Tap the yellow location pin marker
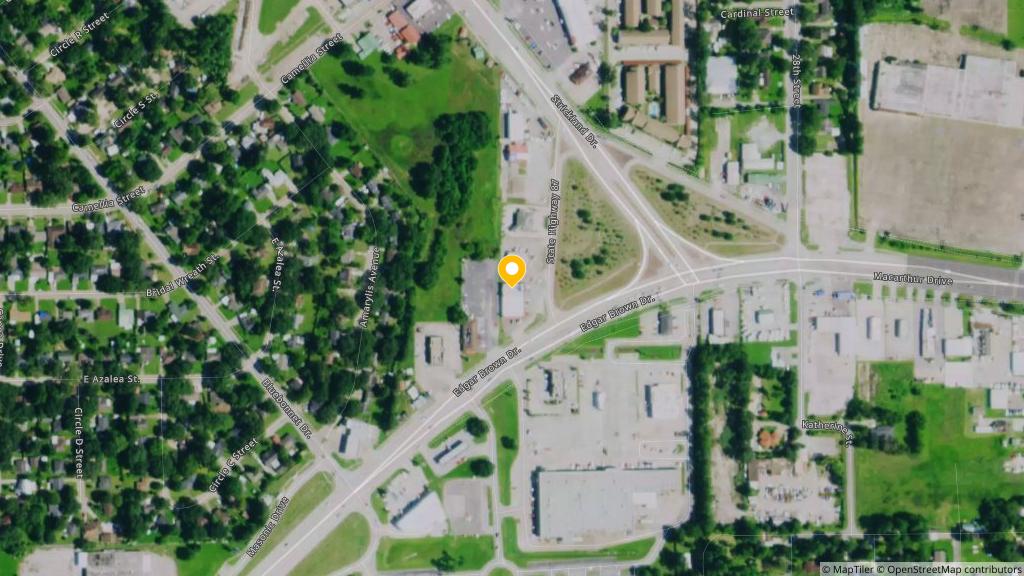1024x576 pixels. 512,271
